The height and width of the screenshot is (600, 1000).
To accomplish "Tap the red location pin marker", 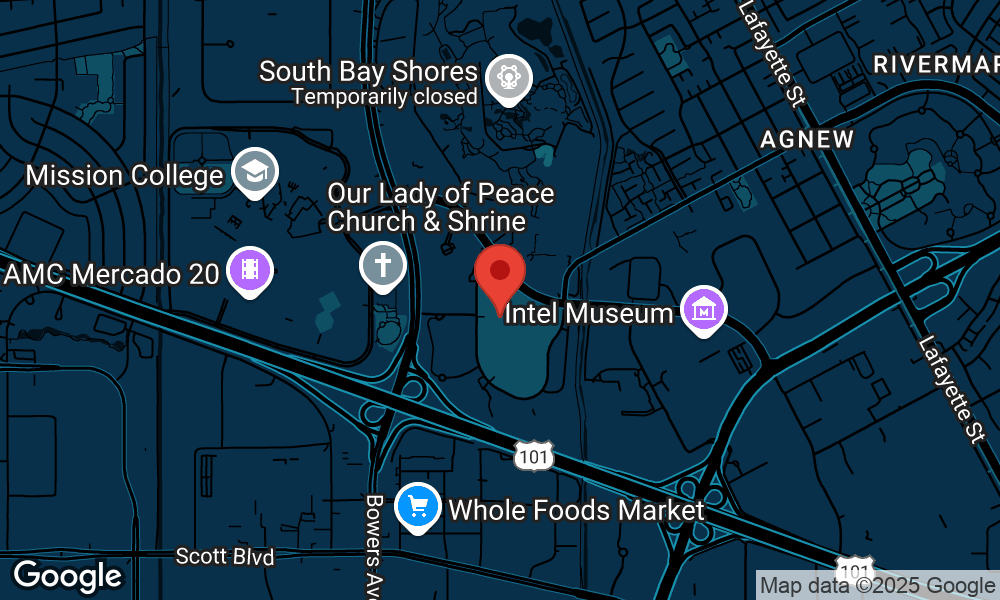I will click(500, 273).
